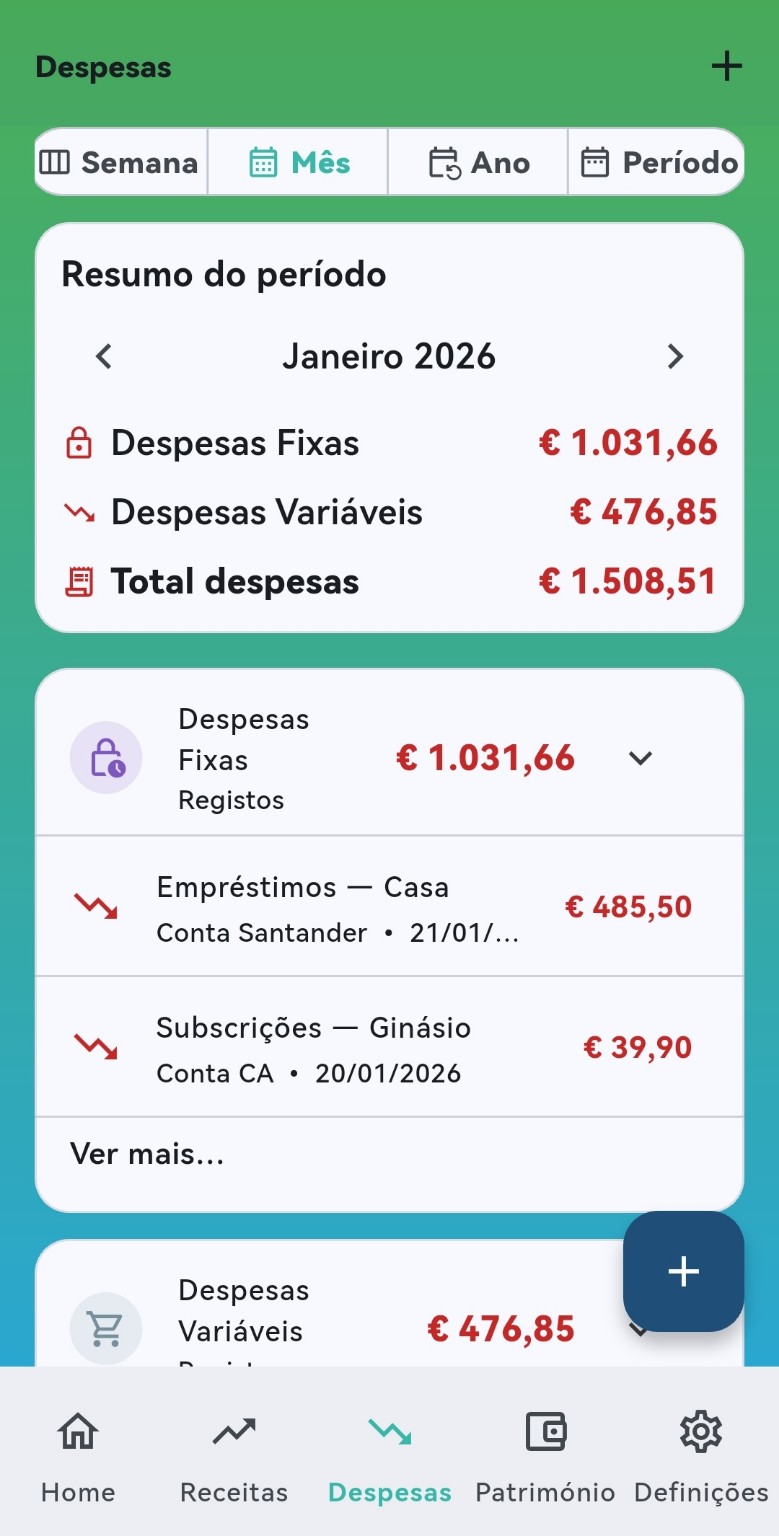Click Ver mais... to show more records

(x=144, y=1154)
